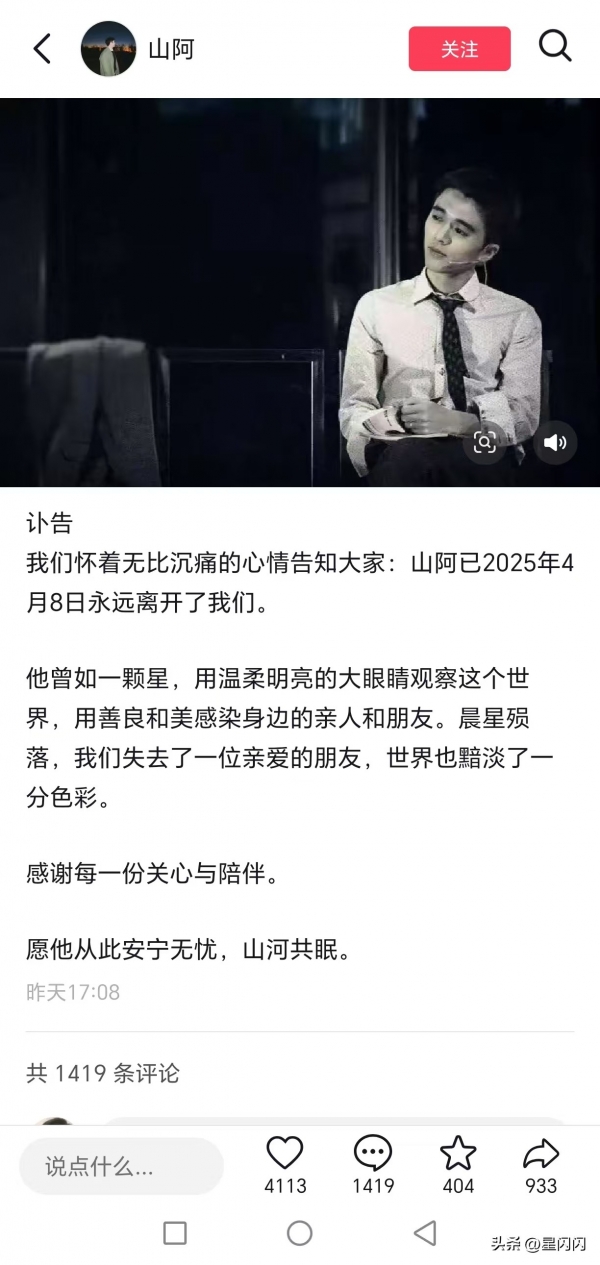This screenshot has width=600, height=1265.
Task: Open the post's video
Action: pyautogui.click(x=300, y=292)
